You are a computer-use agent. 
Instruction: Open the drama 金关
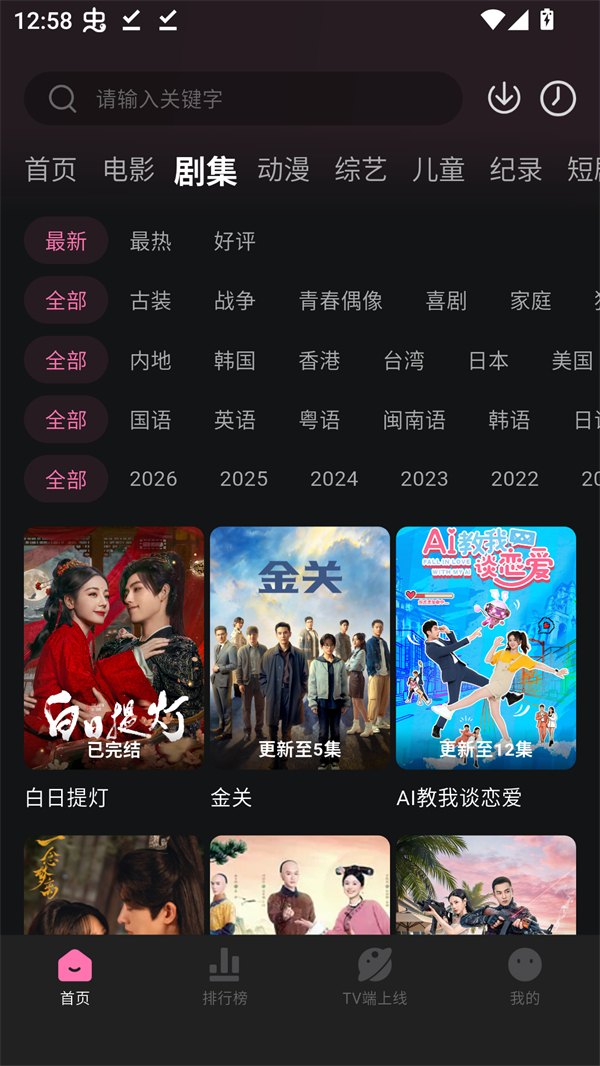pos(300,648)
